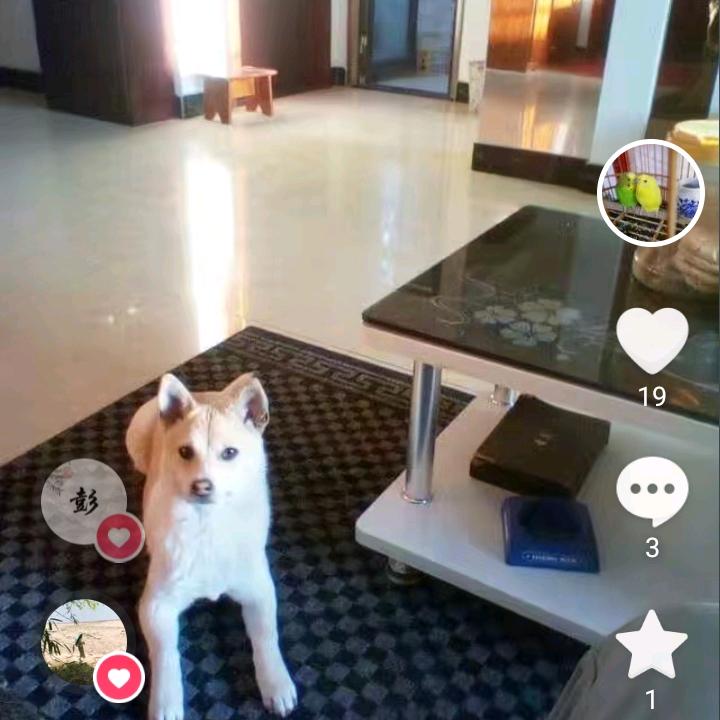Open the comments speech bubble

point(652,490)
